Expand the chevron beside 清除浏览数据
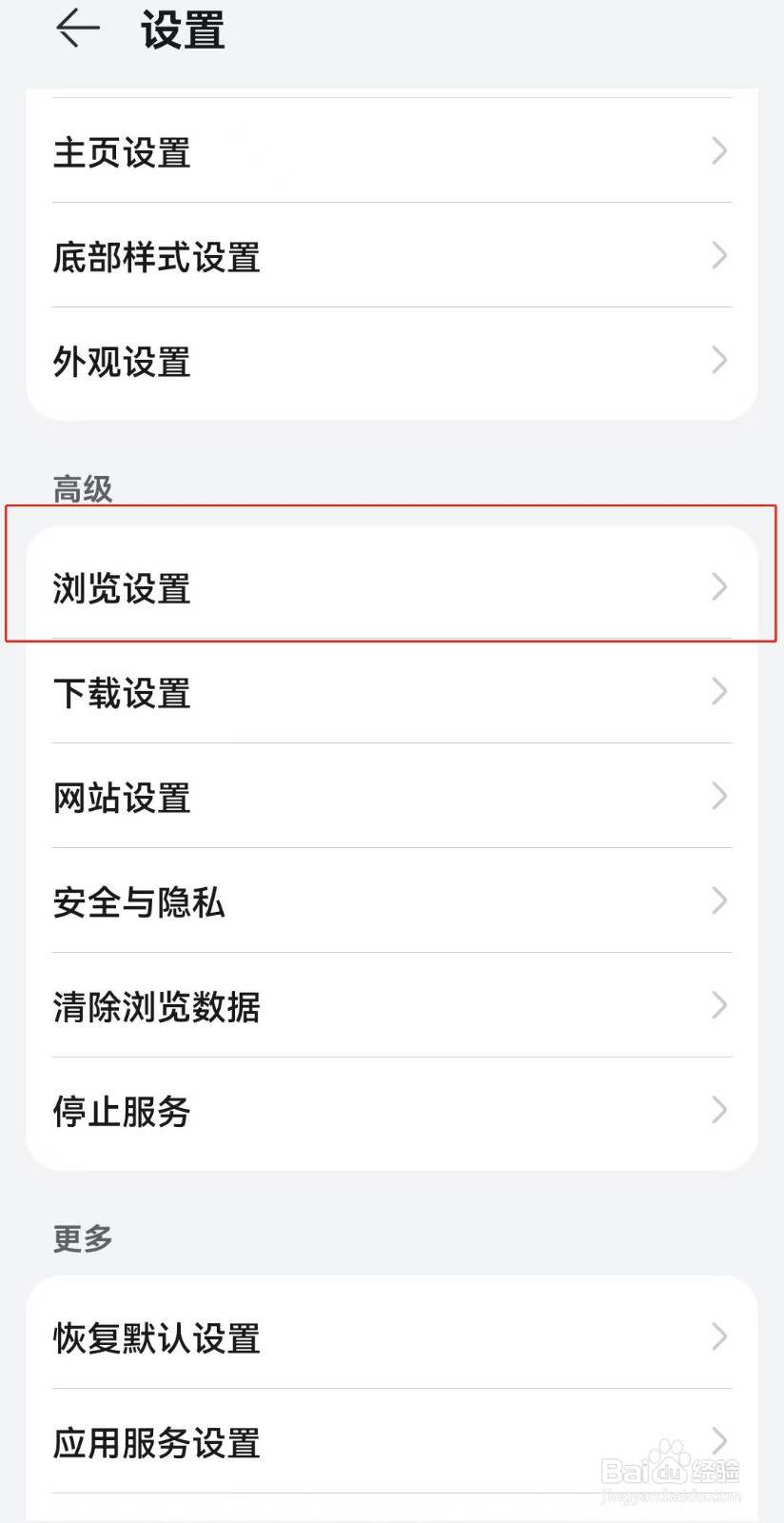 click(x=720, y=1005)
